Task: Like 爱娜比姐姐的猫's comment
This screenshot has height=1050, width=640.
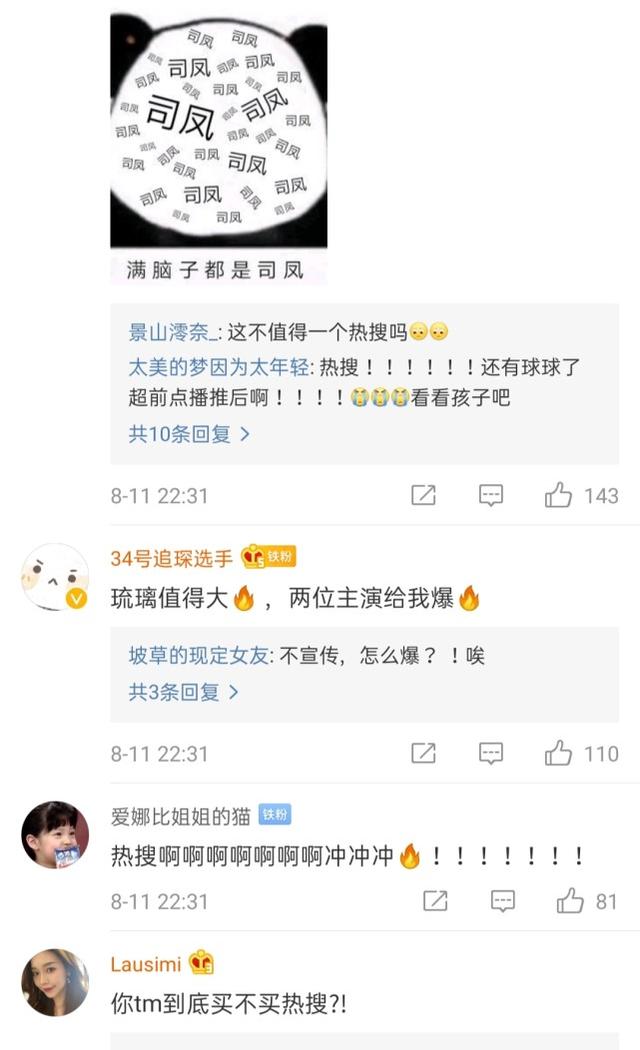Action: point(571,901)
